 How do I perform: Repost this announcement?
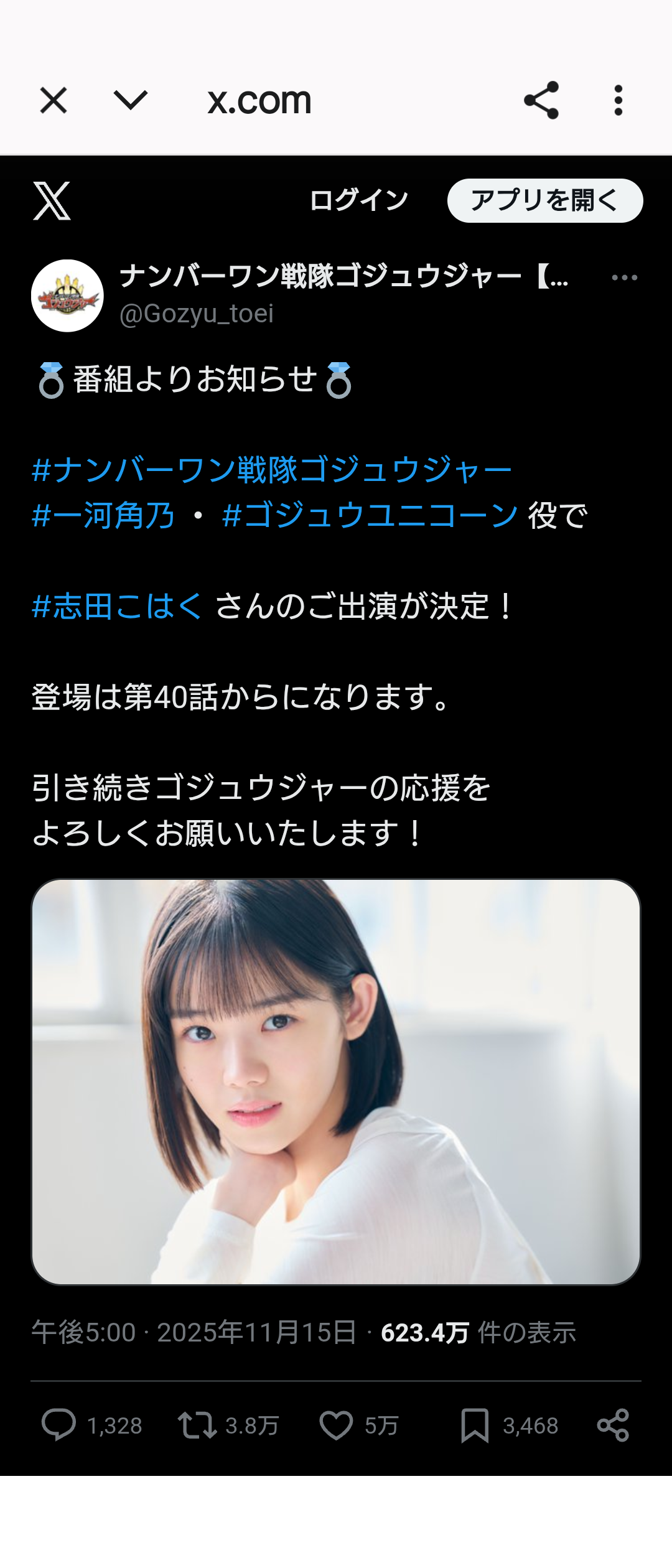pyautogui.click(x=197, y=1424)
